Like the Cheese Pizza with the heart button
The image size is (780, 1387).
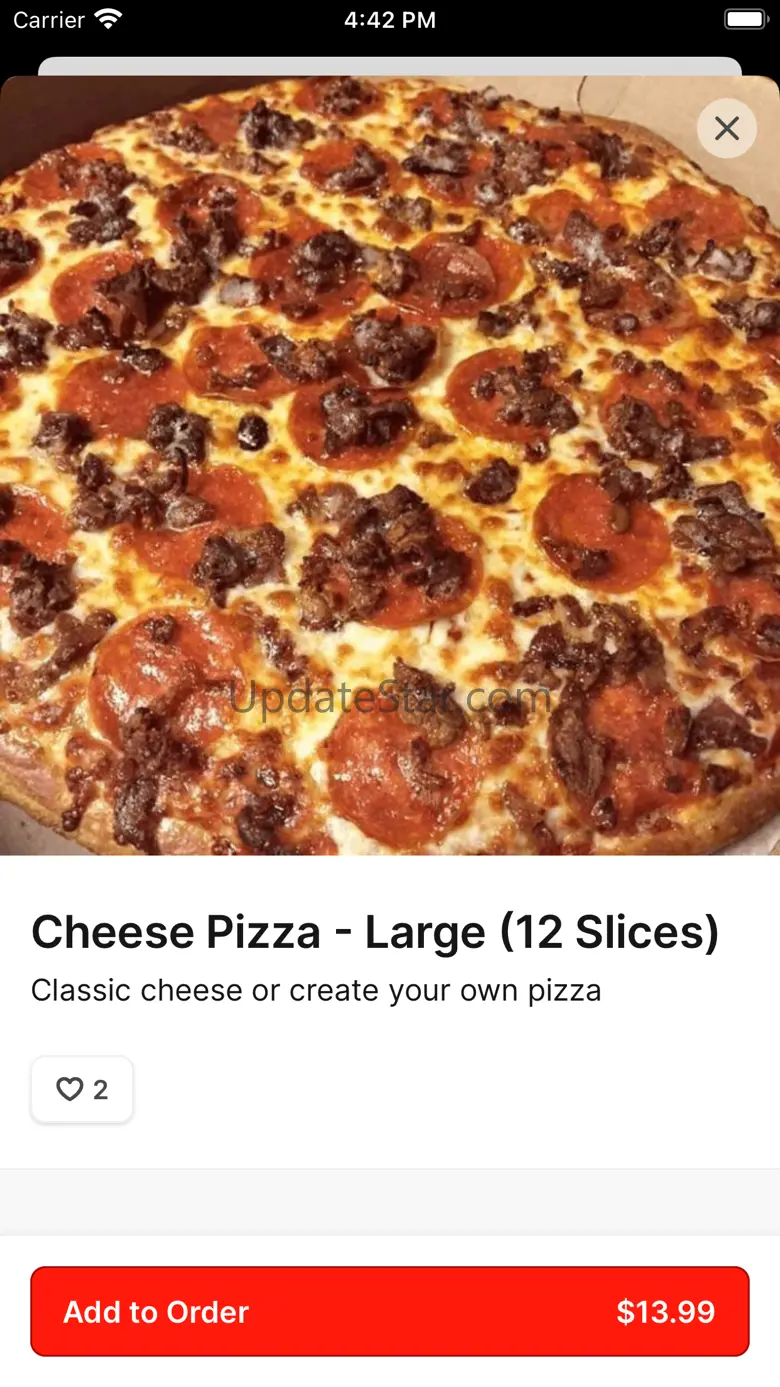click(x=82, y=1089)
